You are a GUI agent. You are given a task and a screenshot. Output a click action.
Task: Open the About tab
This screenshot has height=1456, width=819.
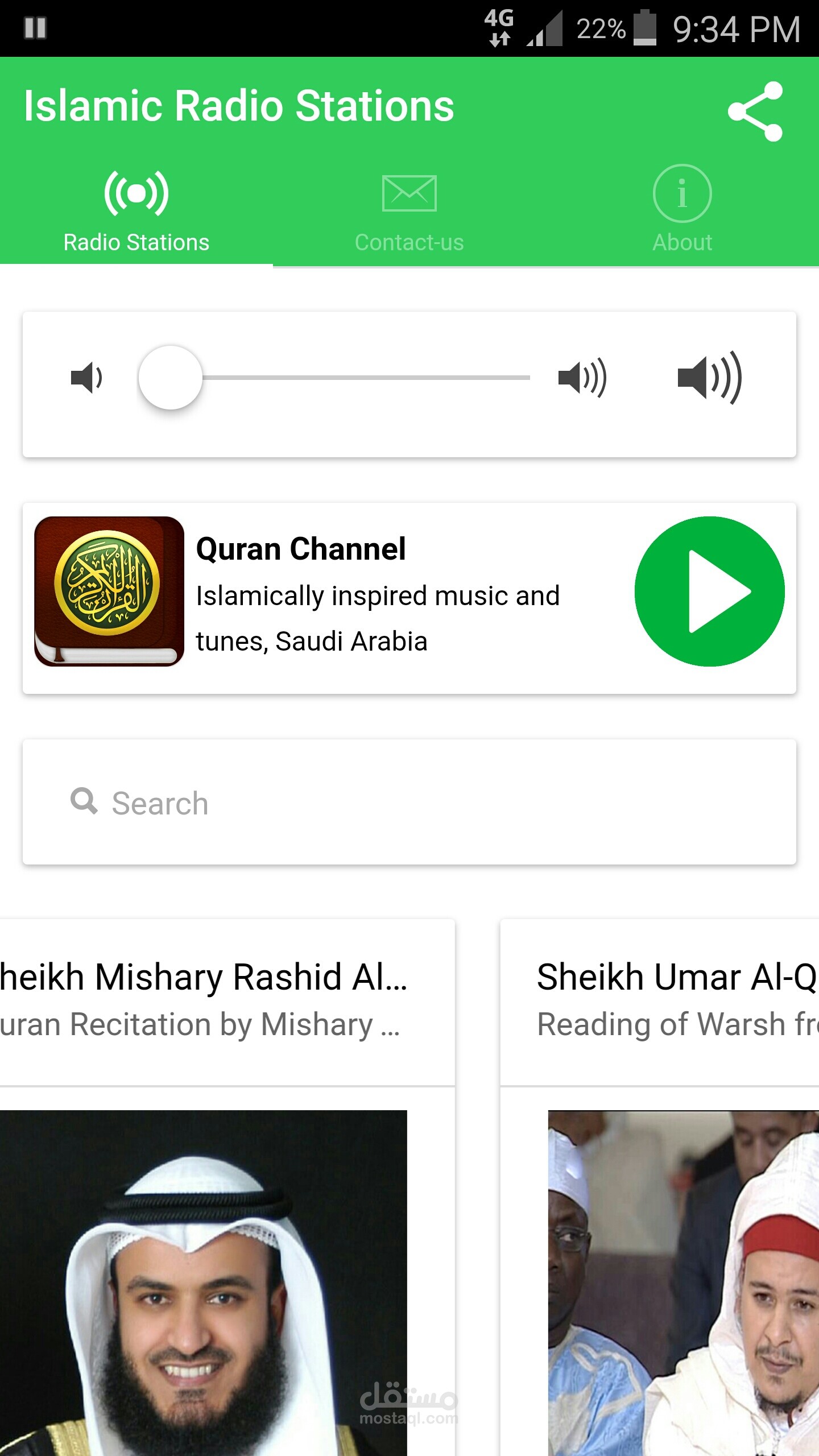point(682,241)
